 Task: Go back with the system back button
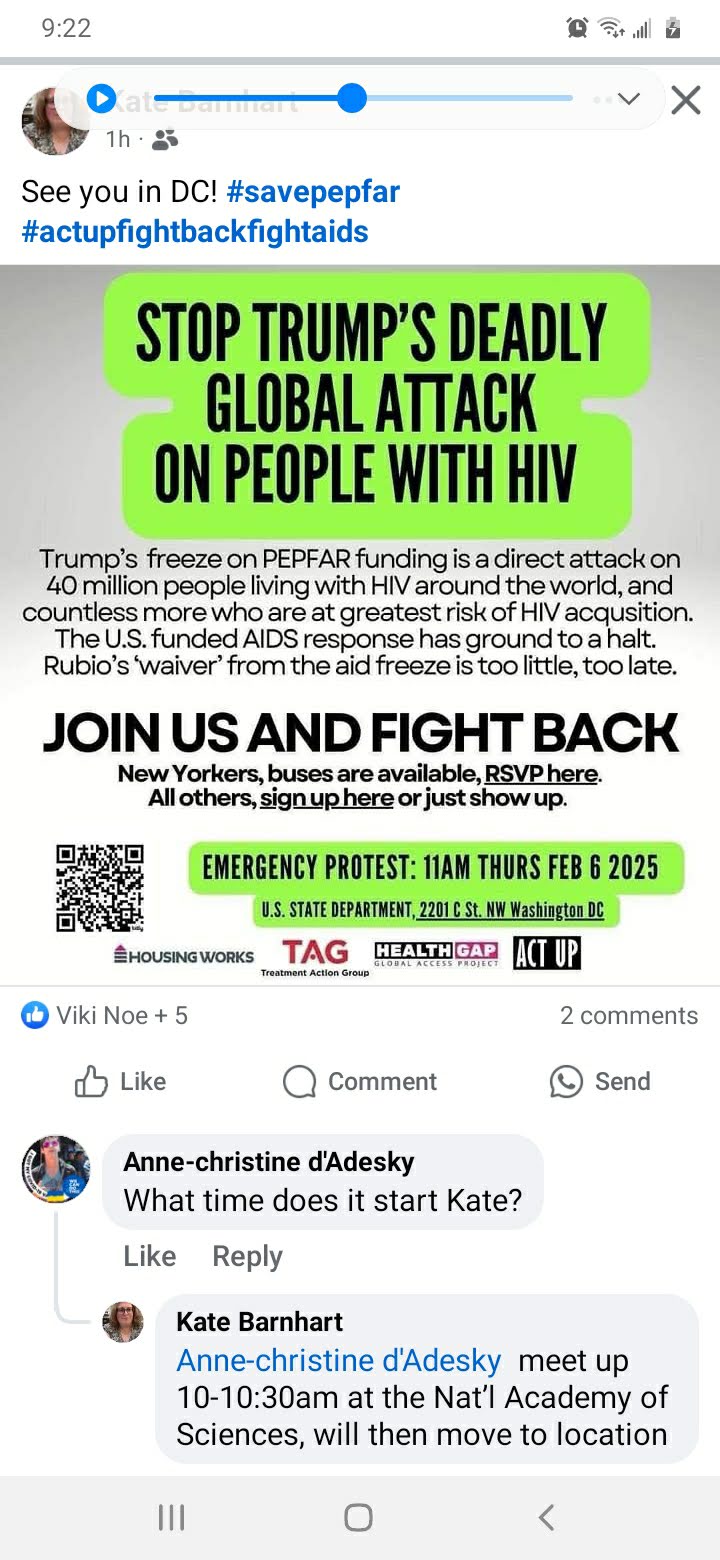click(x=546, y=1518)
